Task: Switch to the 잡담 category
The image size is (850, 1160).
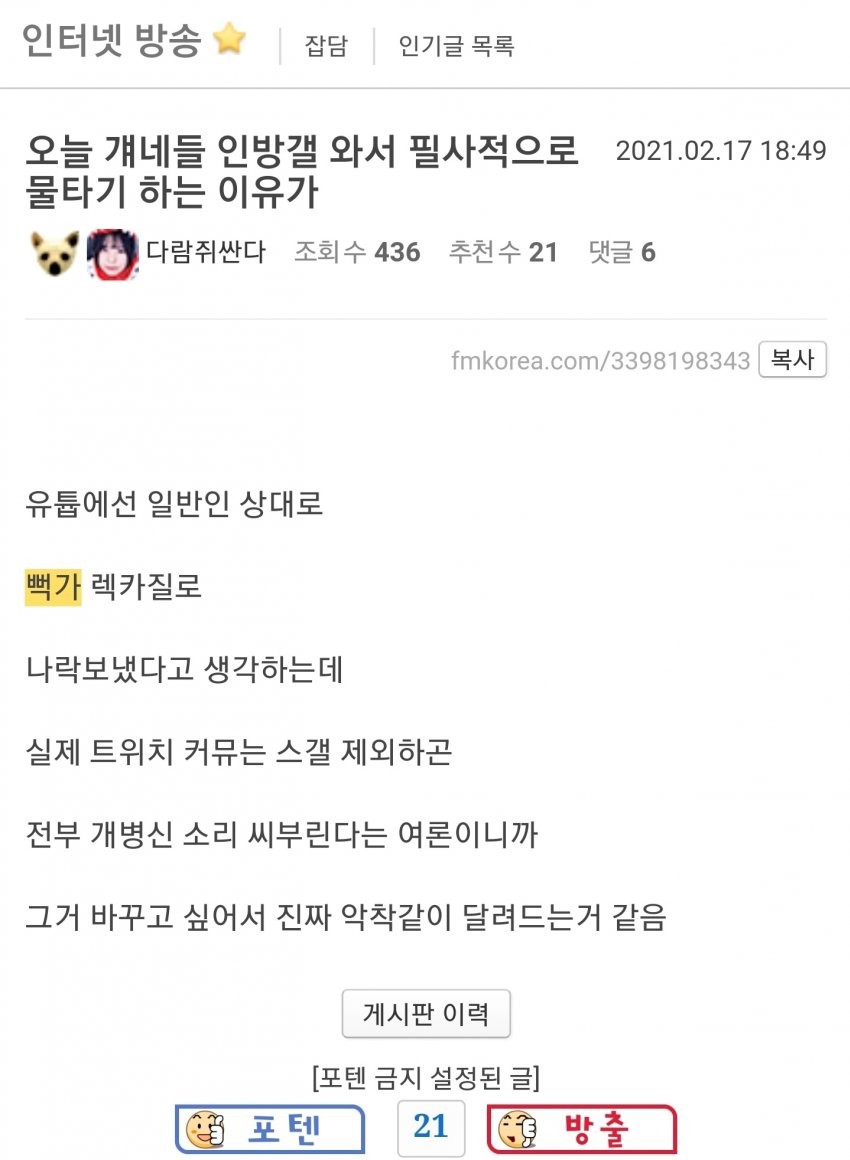Action: (326, 46)
